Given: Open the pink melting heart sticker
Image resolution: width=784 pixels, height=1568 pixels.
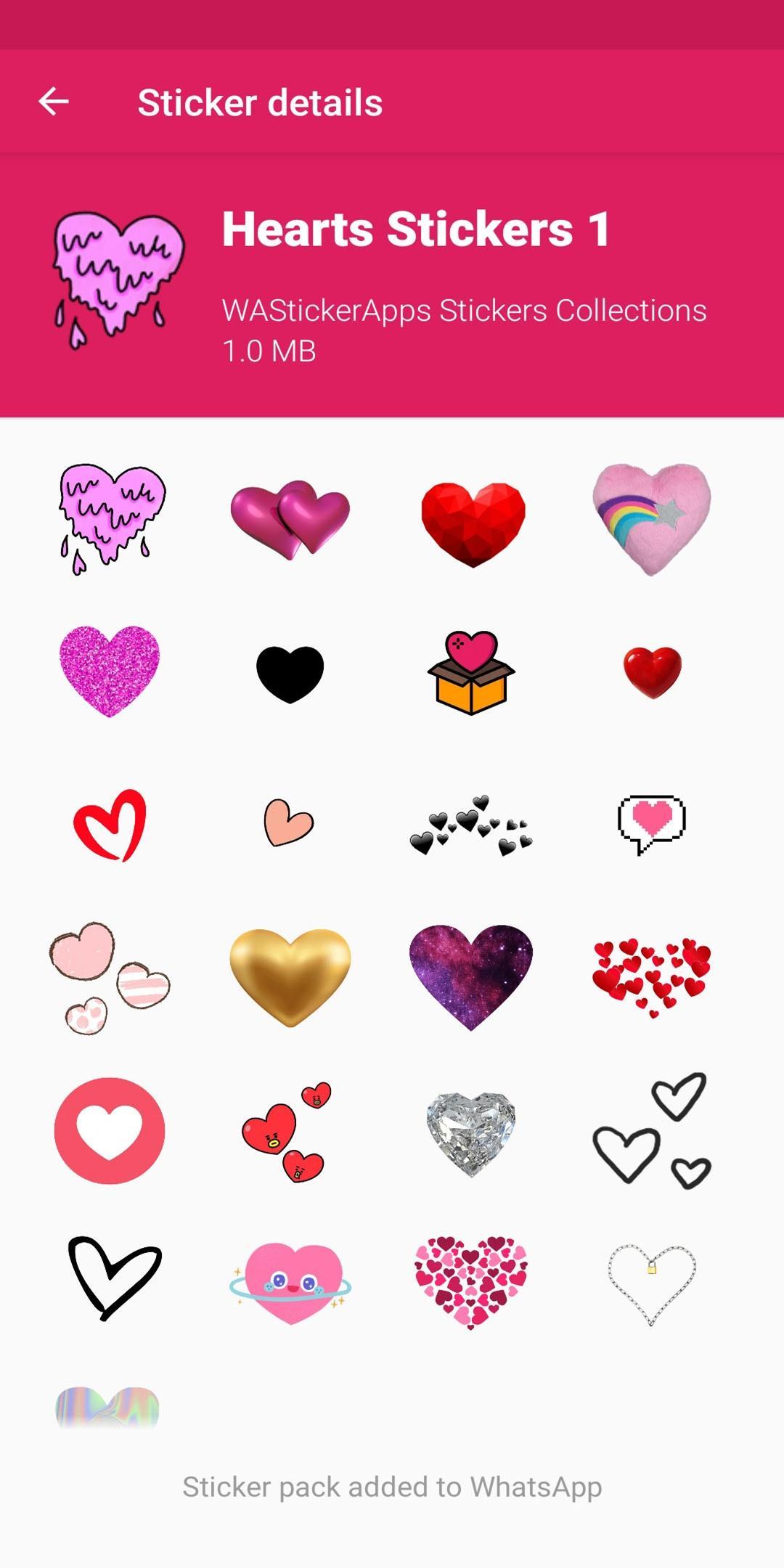Looking at the screenshot, I should click(110, 518).
